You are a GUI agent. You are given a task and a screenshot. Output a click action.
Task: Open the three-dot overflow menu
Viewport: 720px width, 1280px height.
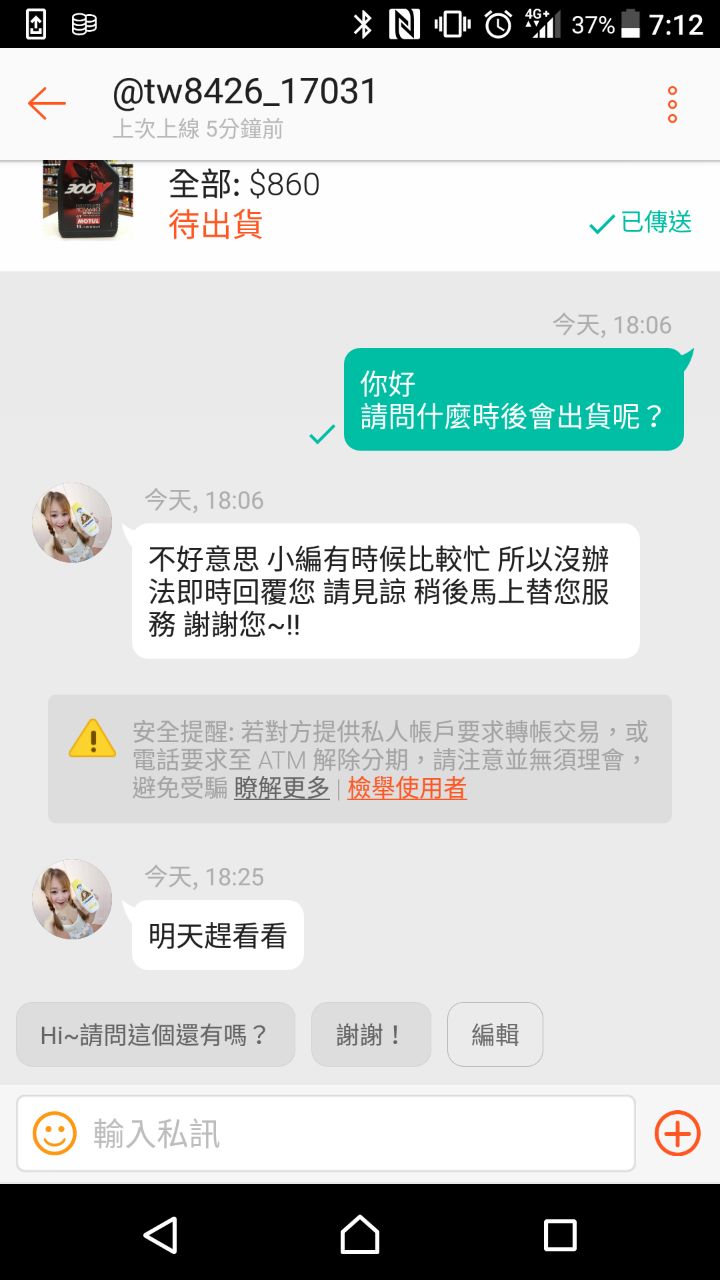[x=672, y=104]
